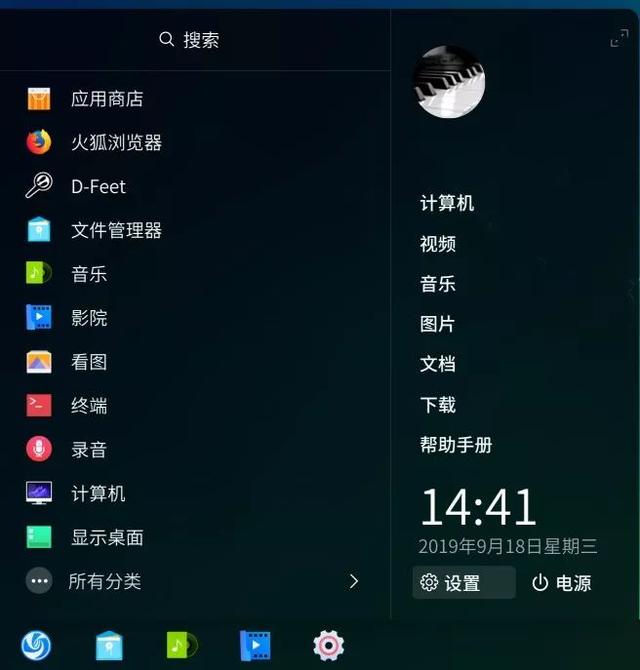Expand launcher to fullscreen mode

tap(618, 39)
